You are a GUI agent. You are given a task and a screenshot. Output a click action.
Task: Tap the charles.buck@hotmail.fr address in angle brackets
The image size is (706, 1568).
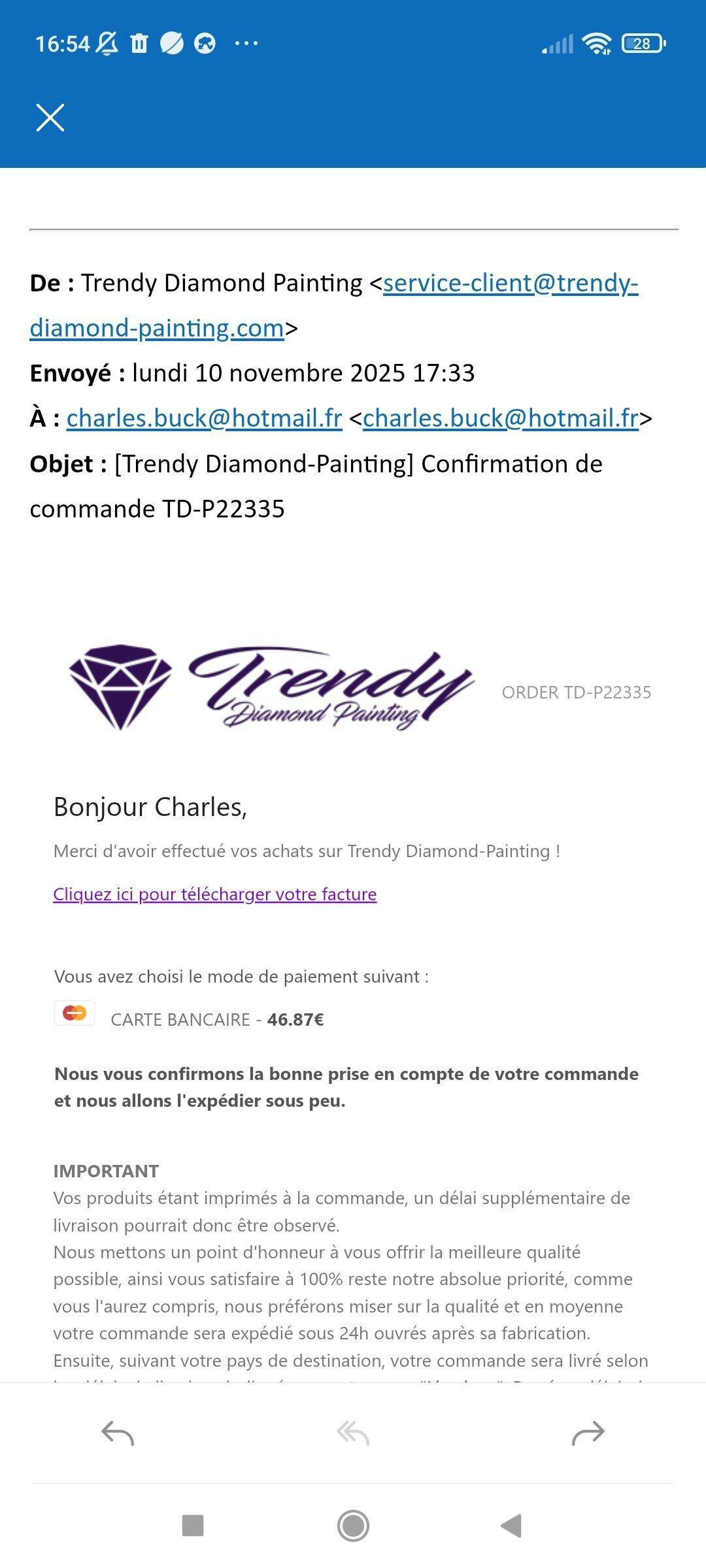(x=500, y=418)
